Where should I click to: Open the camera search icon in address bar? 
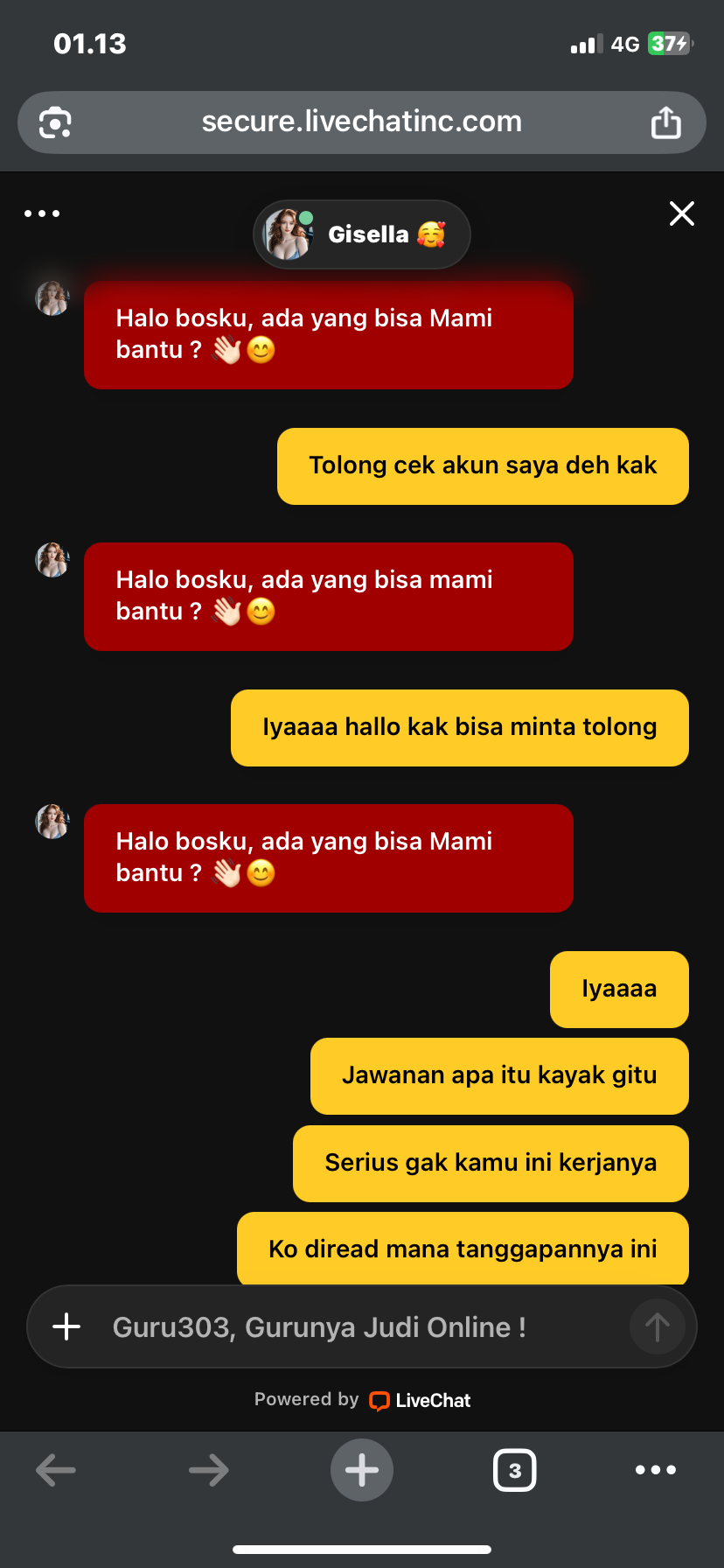(55, 122)
